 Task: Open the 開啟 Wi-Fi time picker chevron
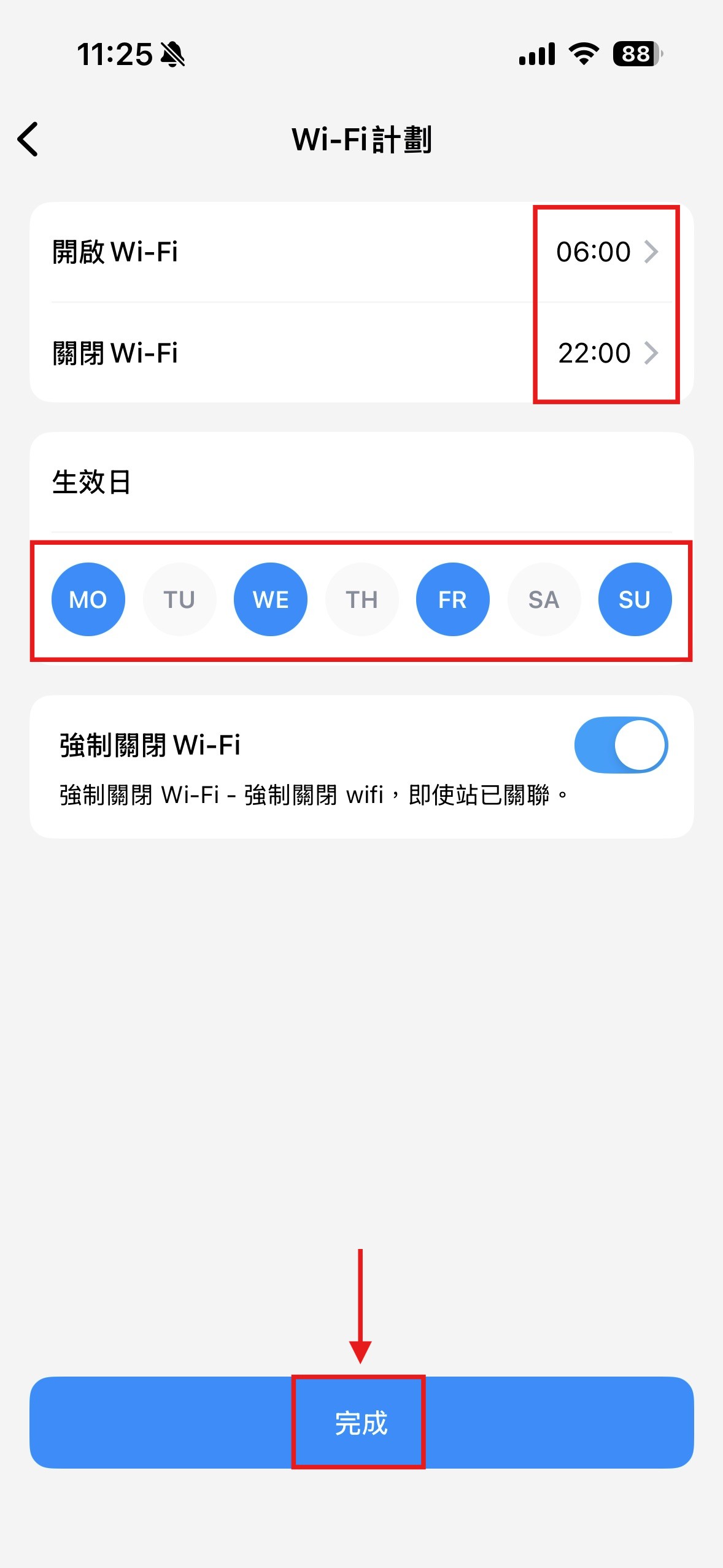[x=652, y=252]
